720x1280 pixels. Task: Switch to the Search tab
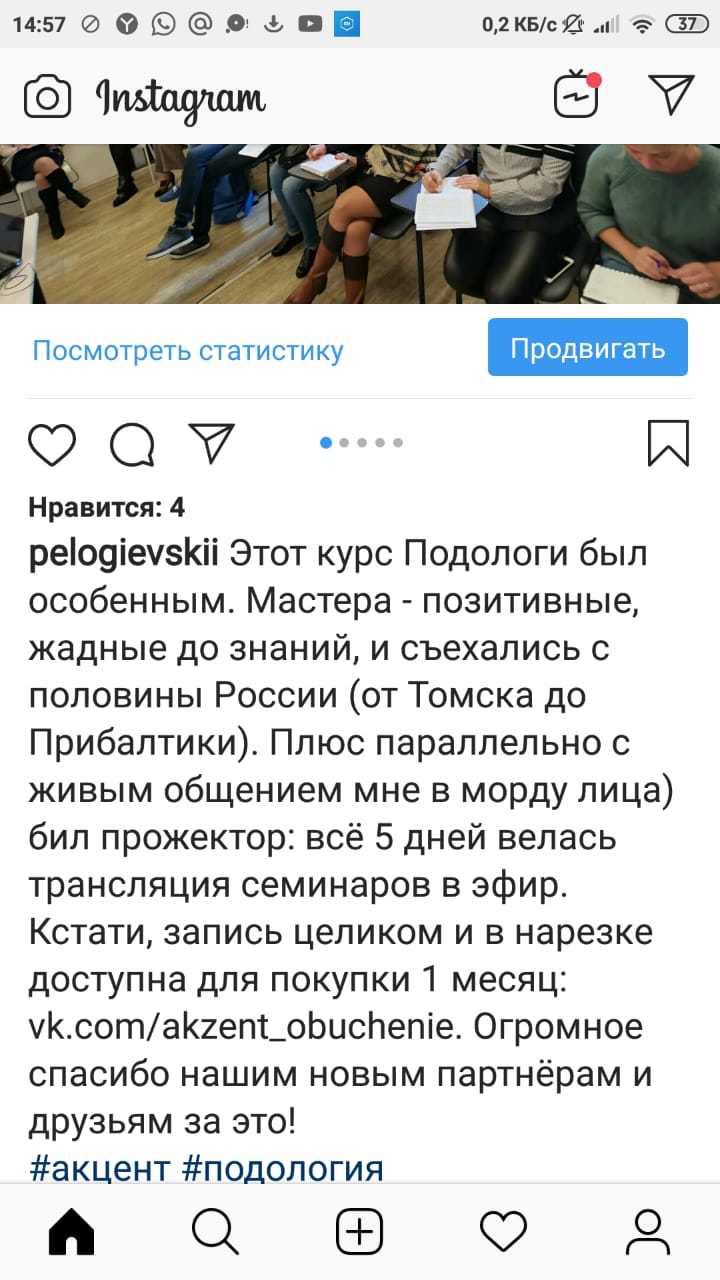click(x=215, y=1231)
